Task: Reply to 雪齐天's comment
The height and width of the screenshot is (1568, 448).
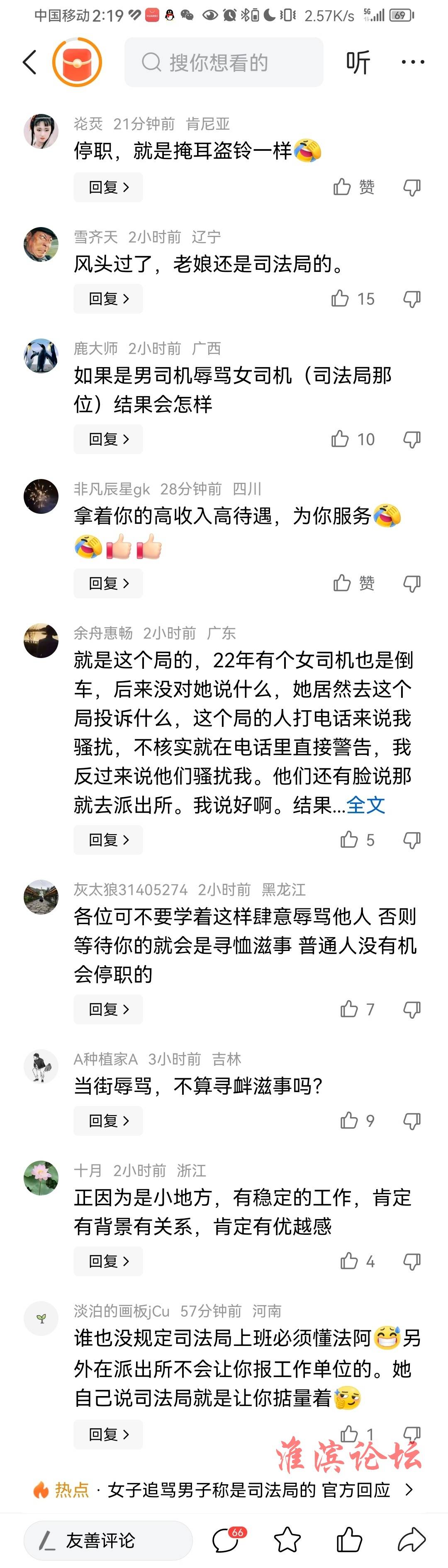Action: [x=109, y=299]
